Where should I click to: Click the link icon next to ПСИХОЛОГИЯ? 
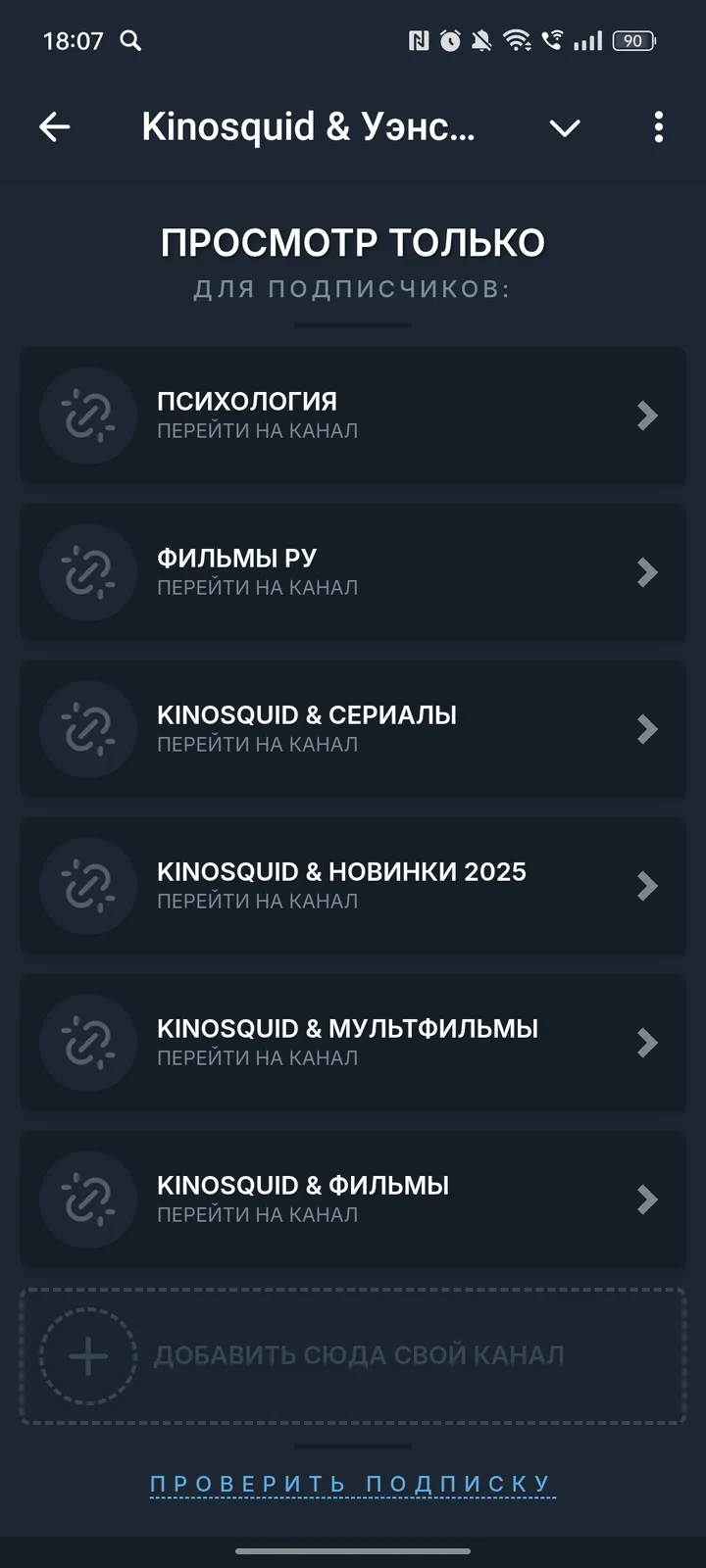click(88, 416)
